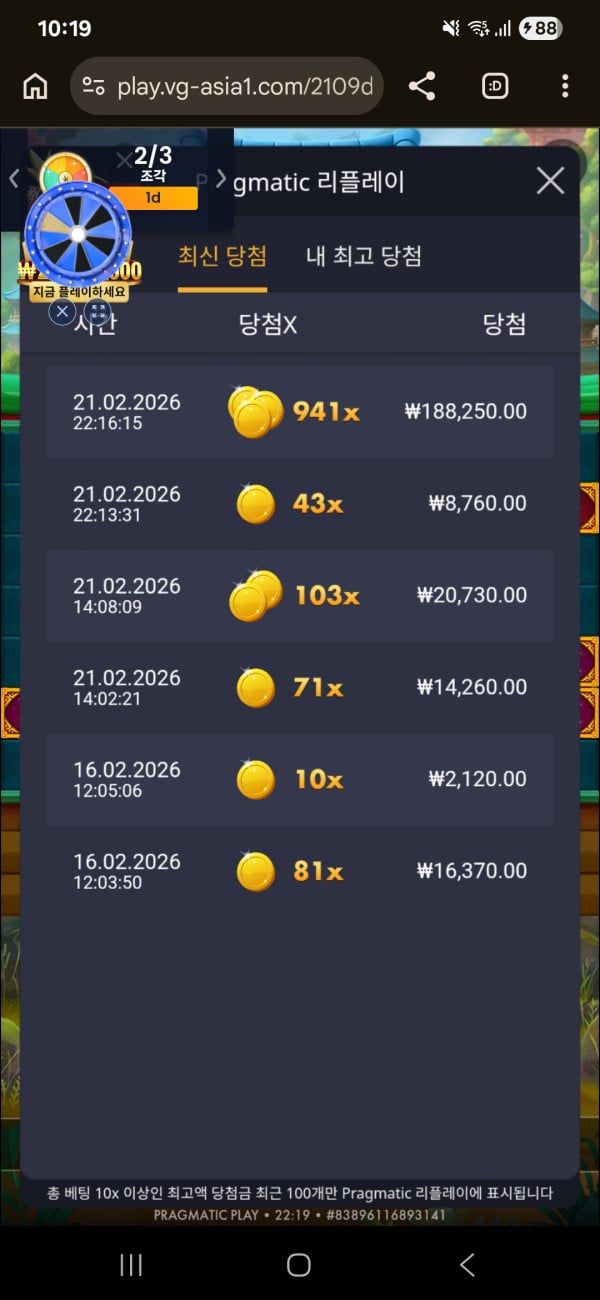Expand the spinning wheel widget

click(96, 313)
